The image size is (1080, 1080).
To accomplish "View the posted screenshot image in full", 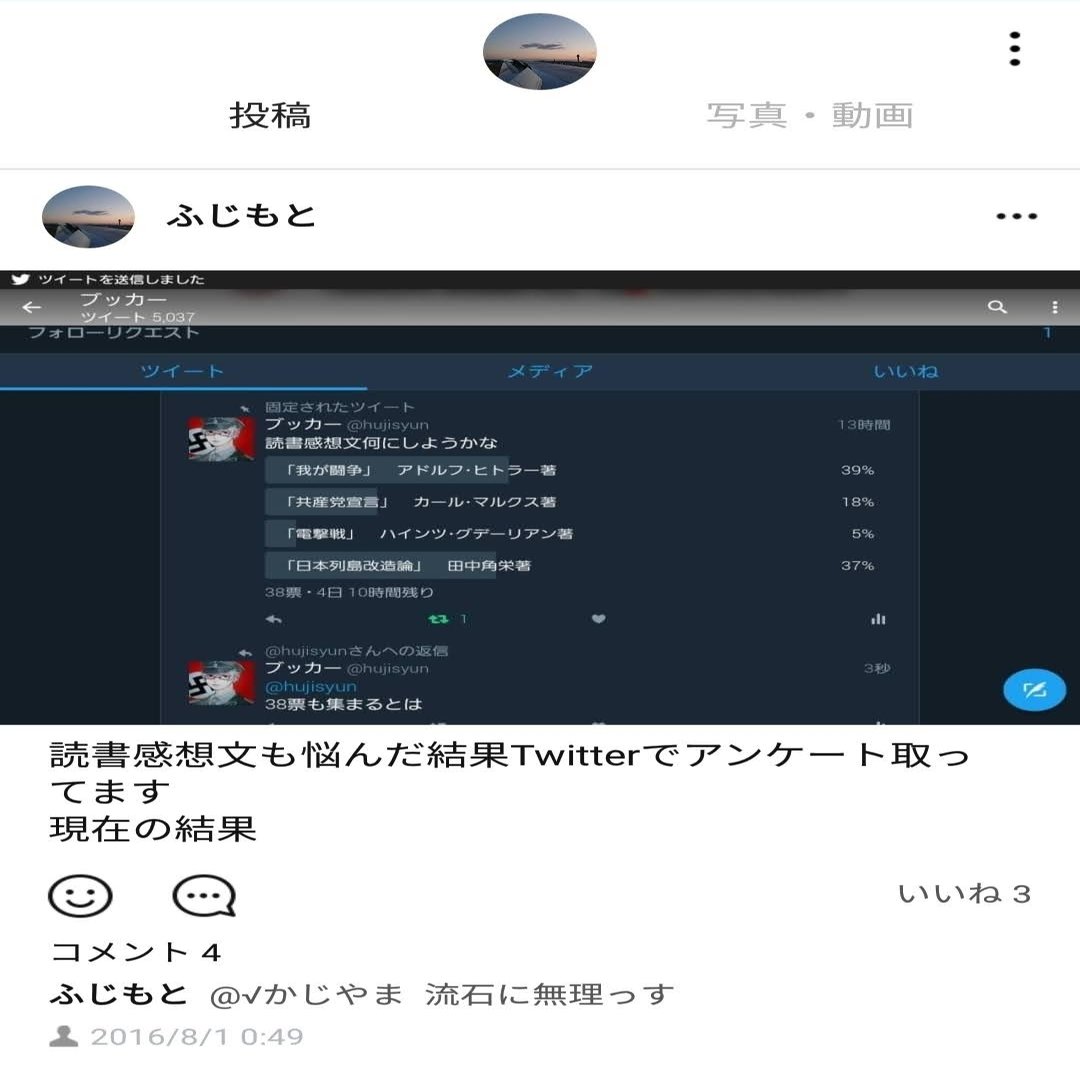I will [x=540, y=497].
